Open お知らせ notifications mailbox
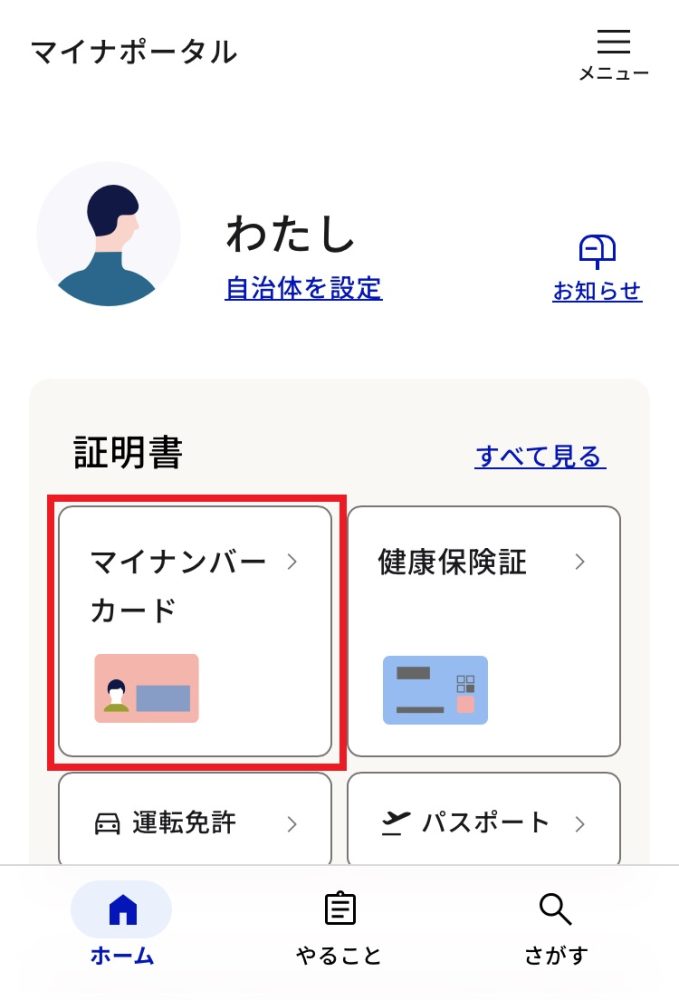The height and width of the screenshot is (1000, 679). 597,268
